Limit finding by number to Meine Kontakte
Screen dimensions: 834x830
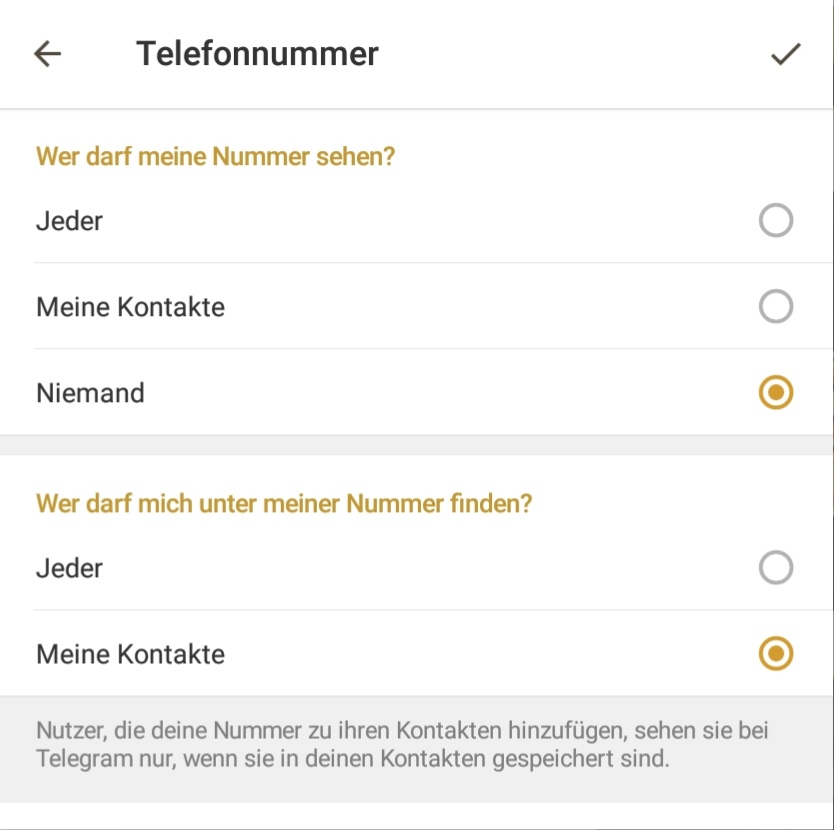pos(775,654)
